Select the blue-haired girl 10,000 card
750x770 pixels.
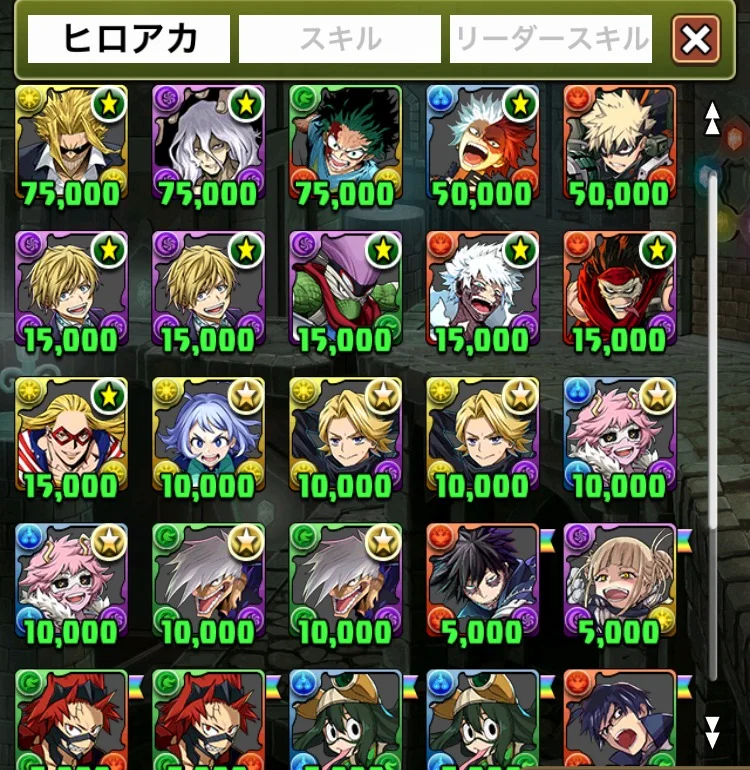tap(208, 436)
